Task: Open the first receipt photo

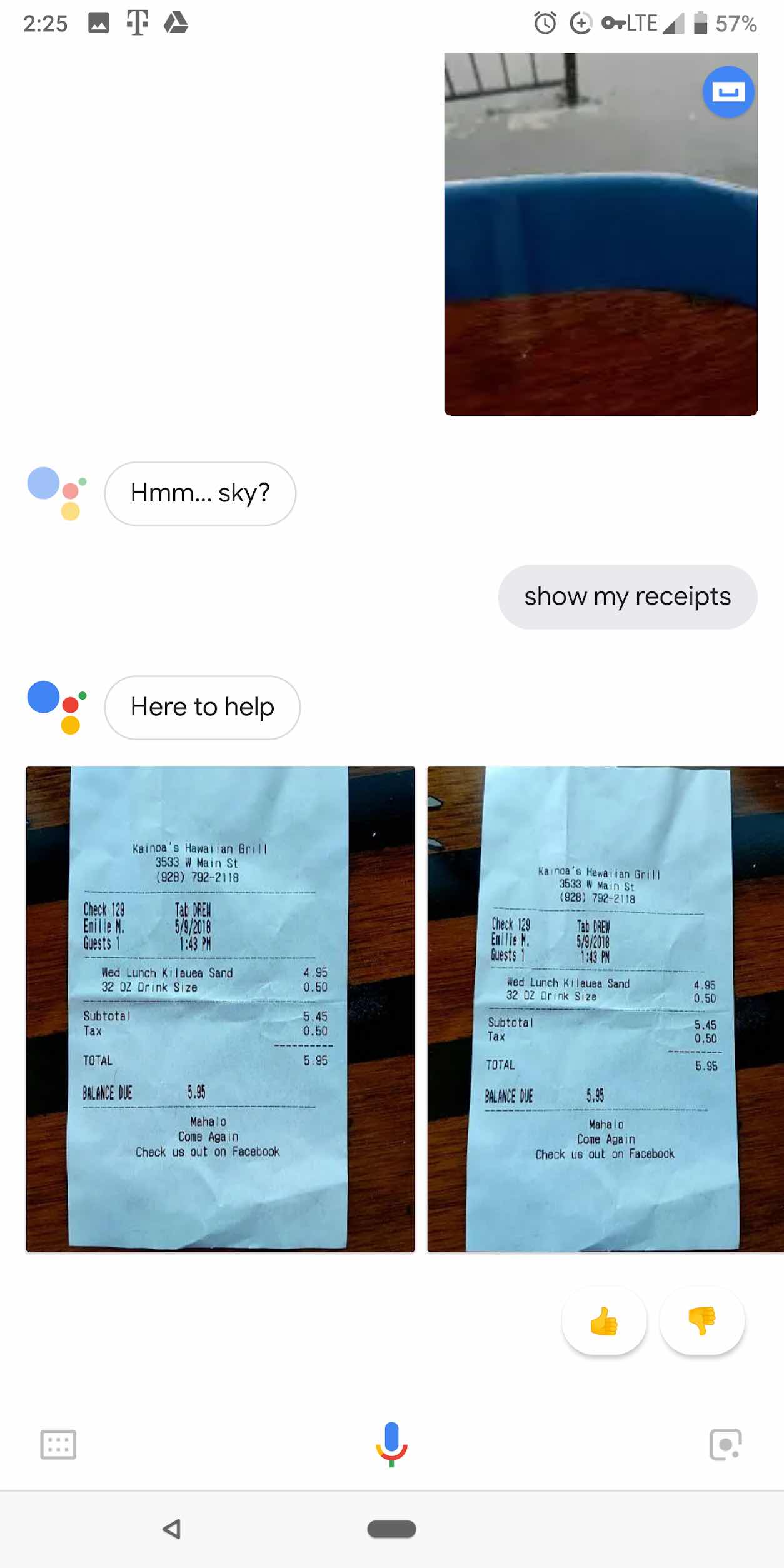Action: tap(220, 1009)
